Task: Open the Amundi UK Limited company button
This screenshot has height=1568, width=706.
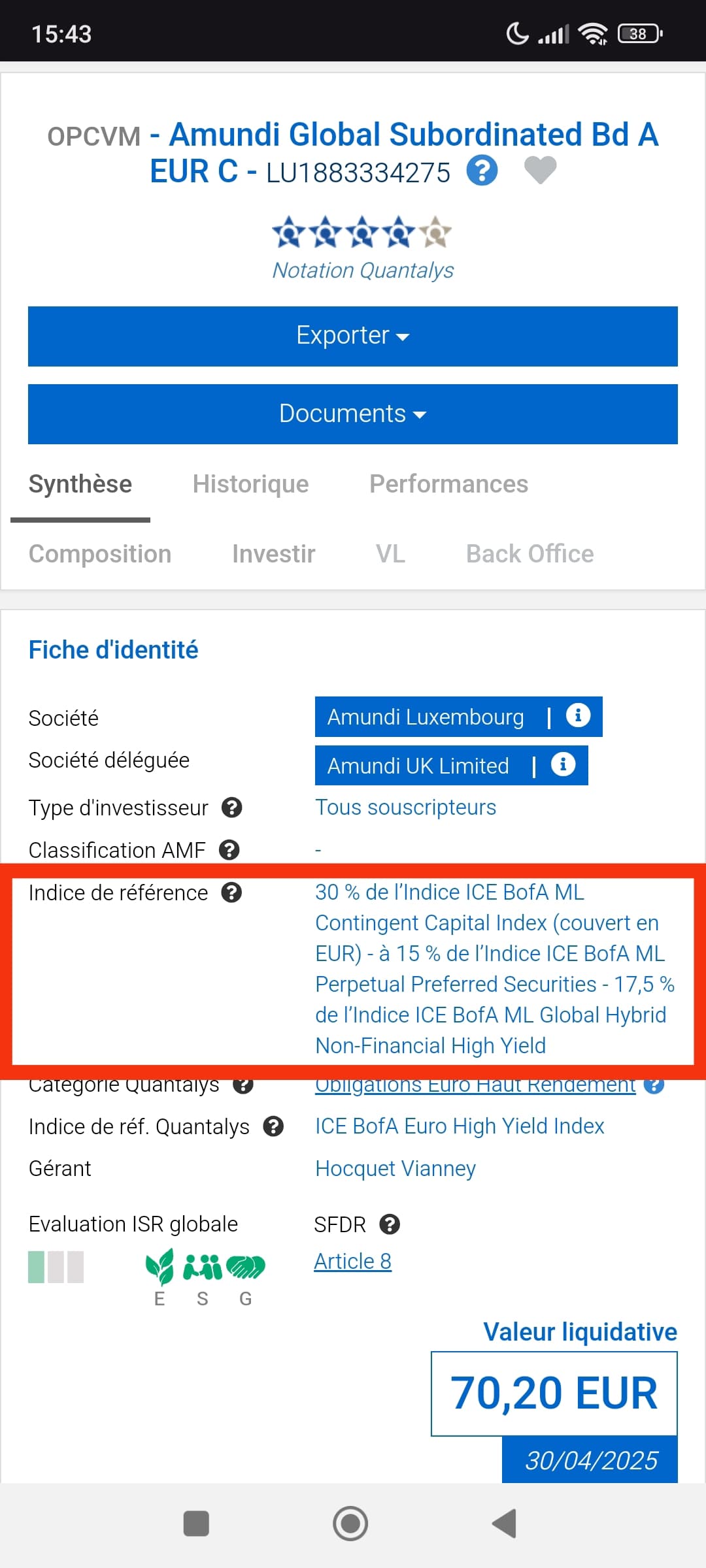Action: tap(451, 765)
